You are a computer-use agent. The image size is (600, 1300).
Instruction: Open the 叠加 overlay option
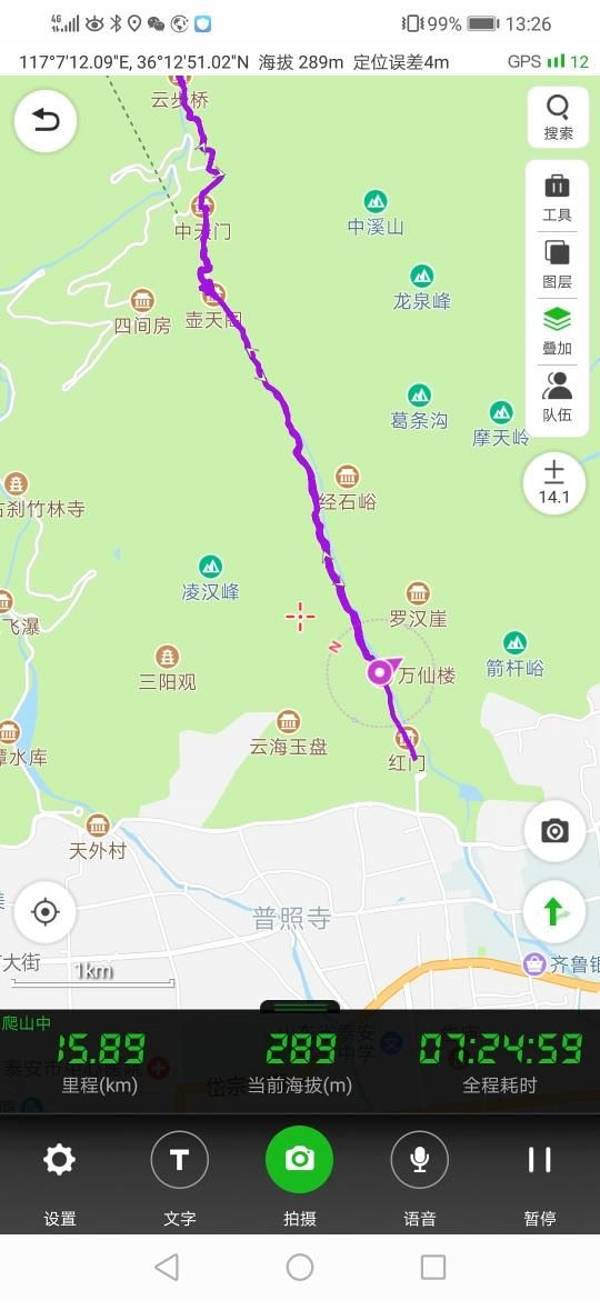557,330
